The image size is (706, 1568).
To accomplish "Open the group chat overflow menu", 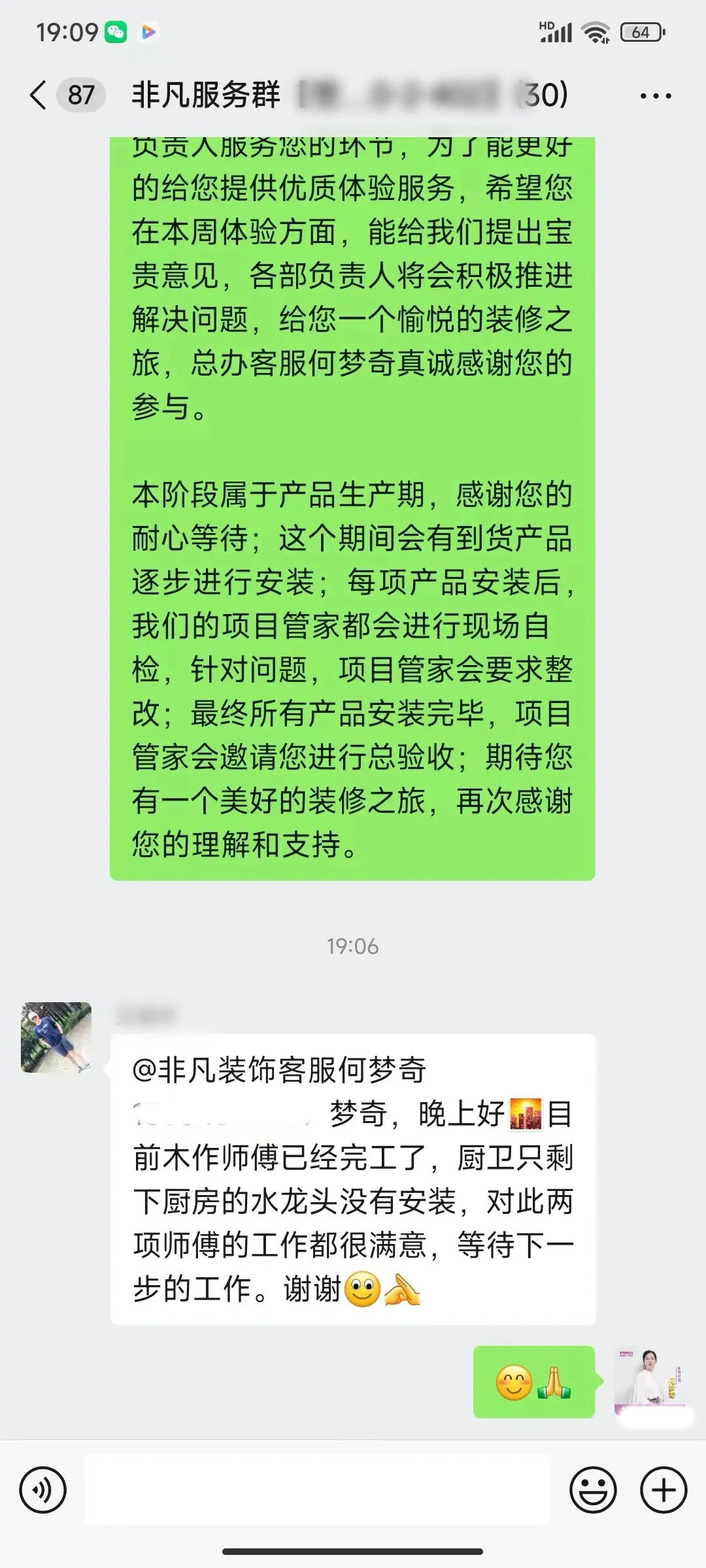I will tap(655, 96).
